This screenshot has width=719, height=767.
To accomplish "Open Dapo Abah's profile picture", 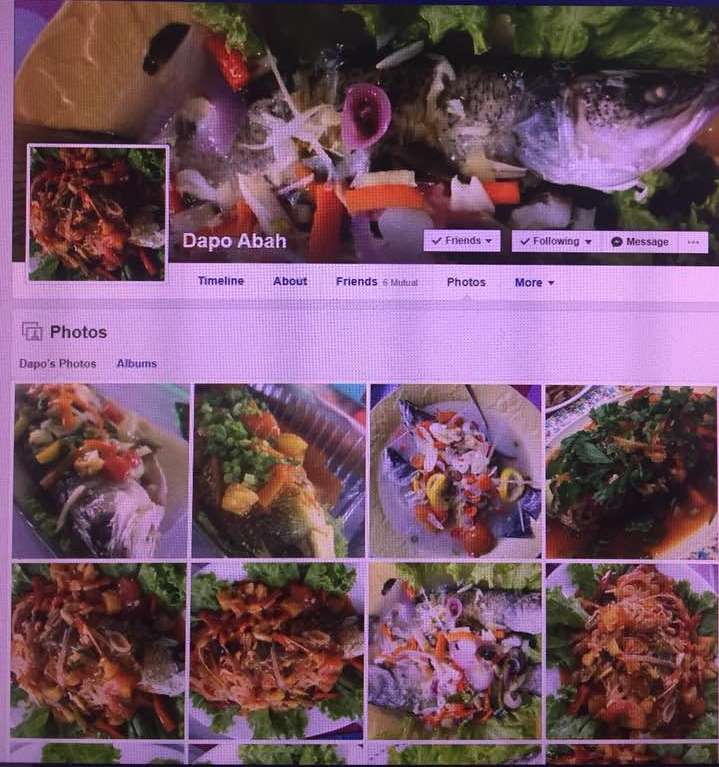I will pyautogui.click(x=97, y=213).
